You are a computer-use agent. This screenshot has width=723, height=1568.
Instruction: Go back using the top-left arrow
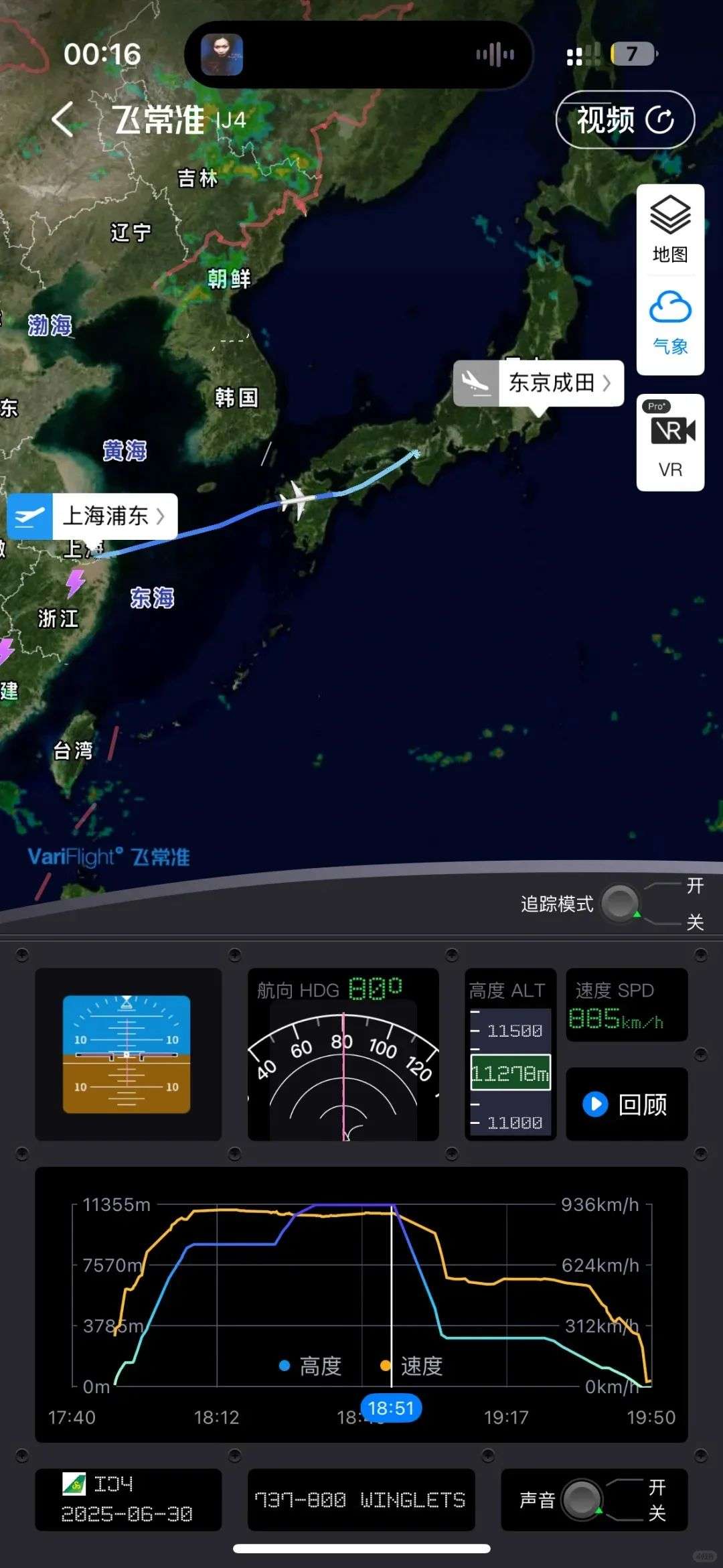tap(63, 120)
